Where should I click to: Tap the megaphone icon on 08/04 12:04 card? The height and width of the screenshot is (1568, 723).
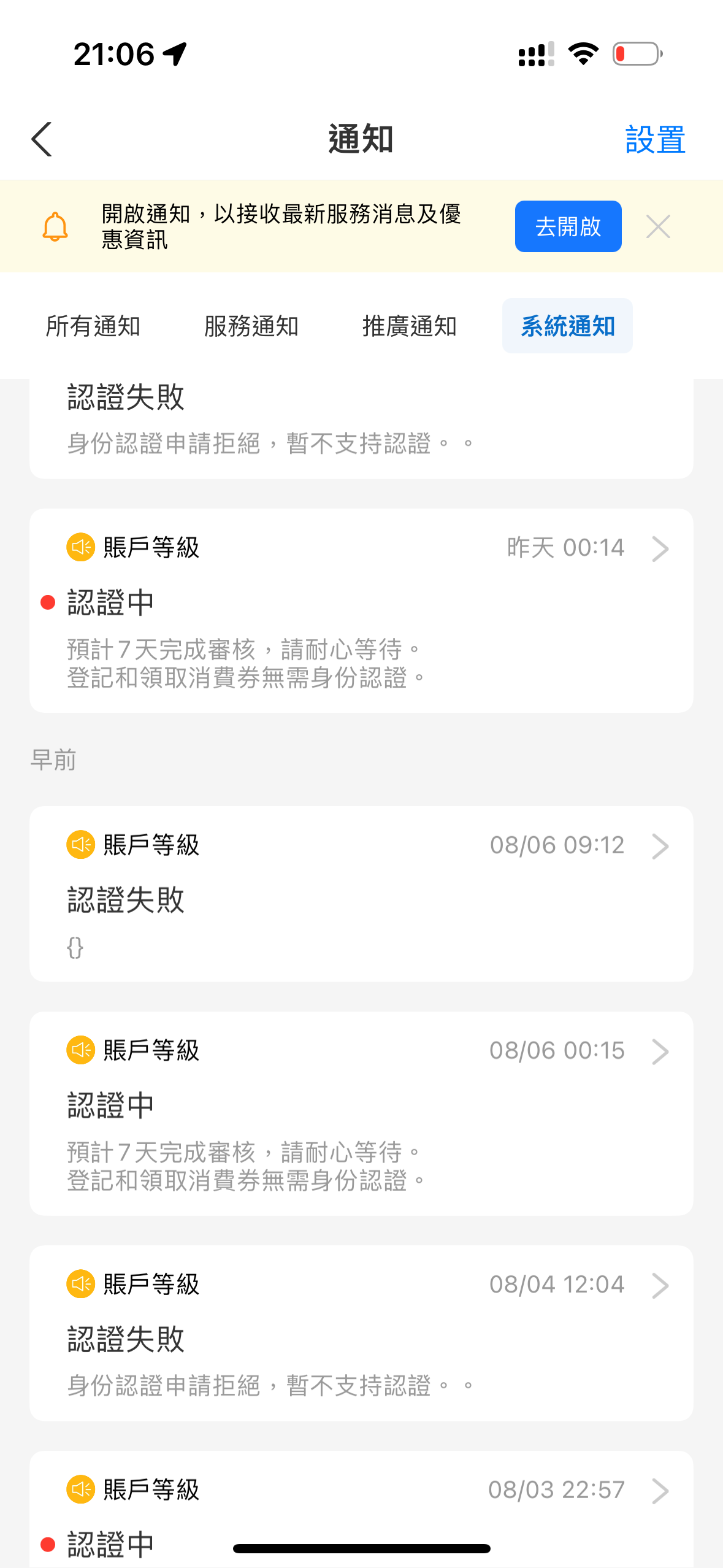(x=80, y=1283)
